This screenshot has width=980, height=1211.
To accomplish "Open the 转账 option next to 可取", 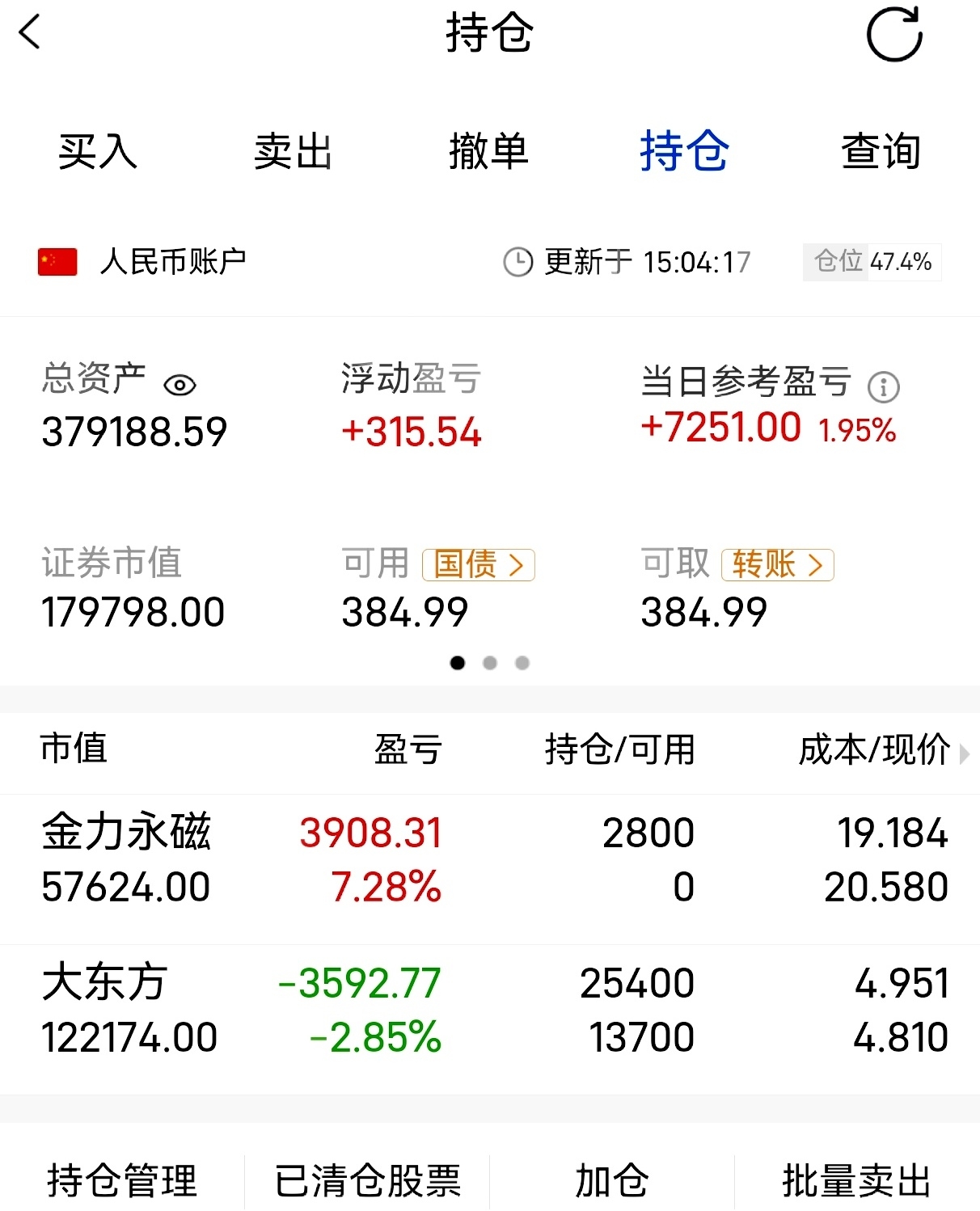I will pos(778,564).
